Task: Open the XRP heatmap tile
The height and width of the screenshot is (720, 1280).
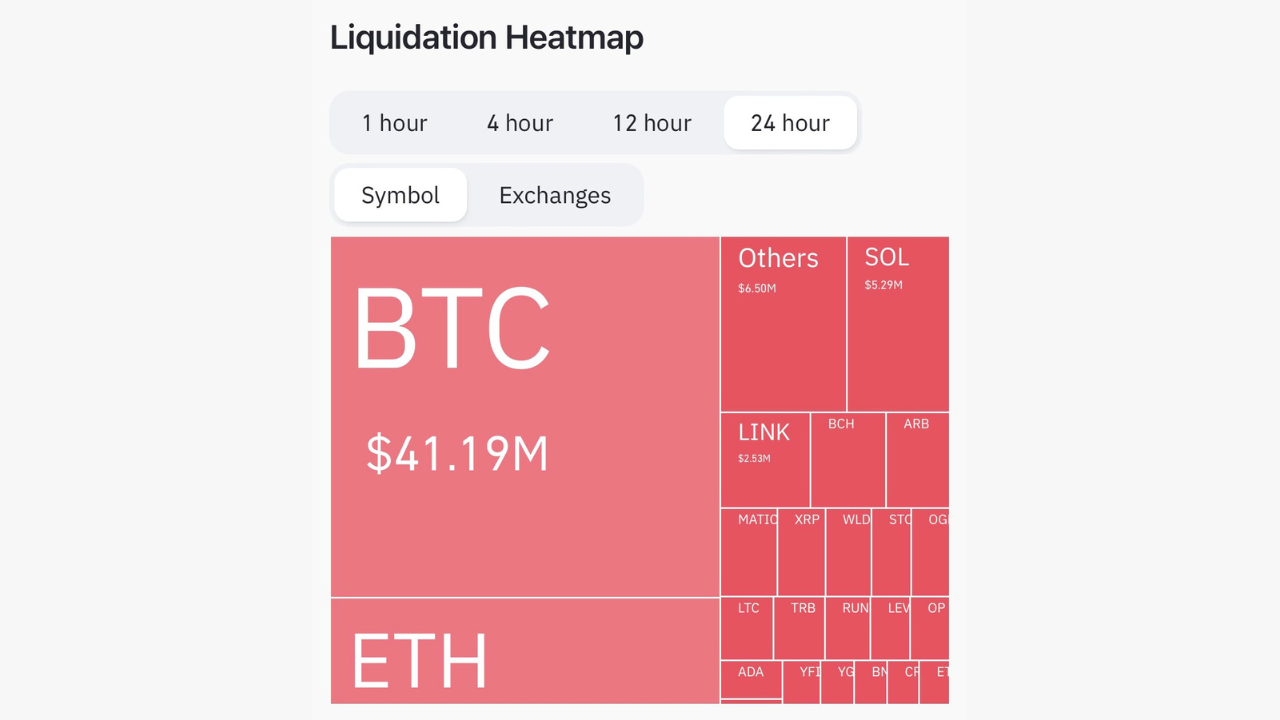Action: point(801,552)
